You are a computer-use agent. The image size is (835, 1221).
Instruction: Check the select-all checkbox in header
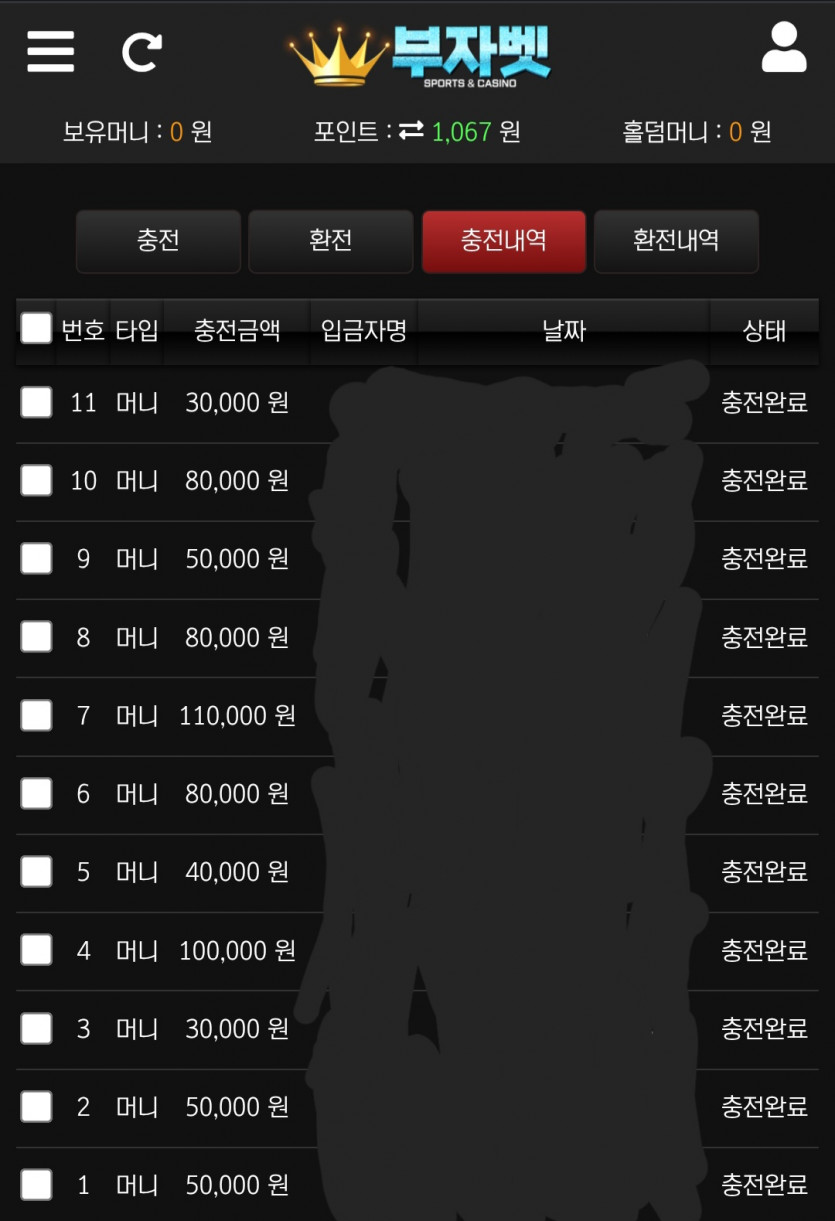pos(36,328)
